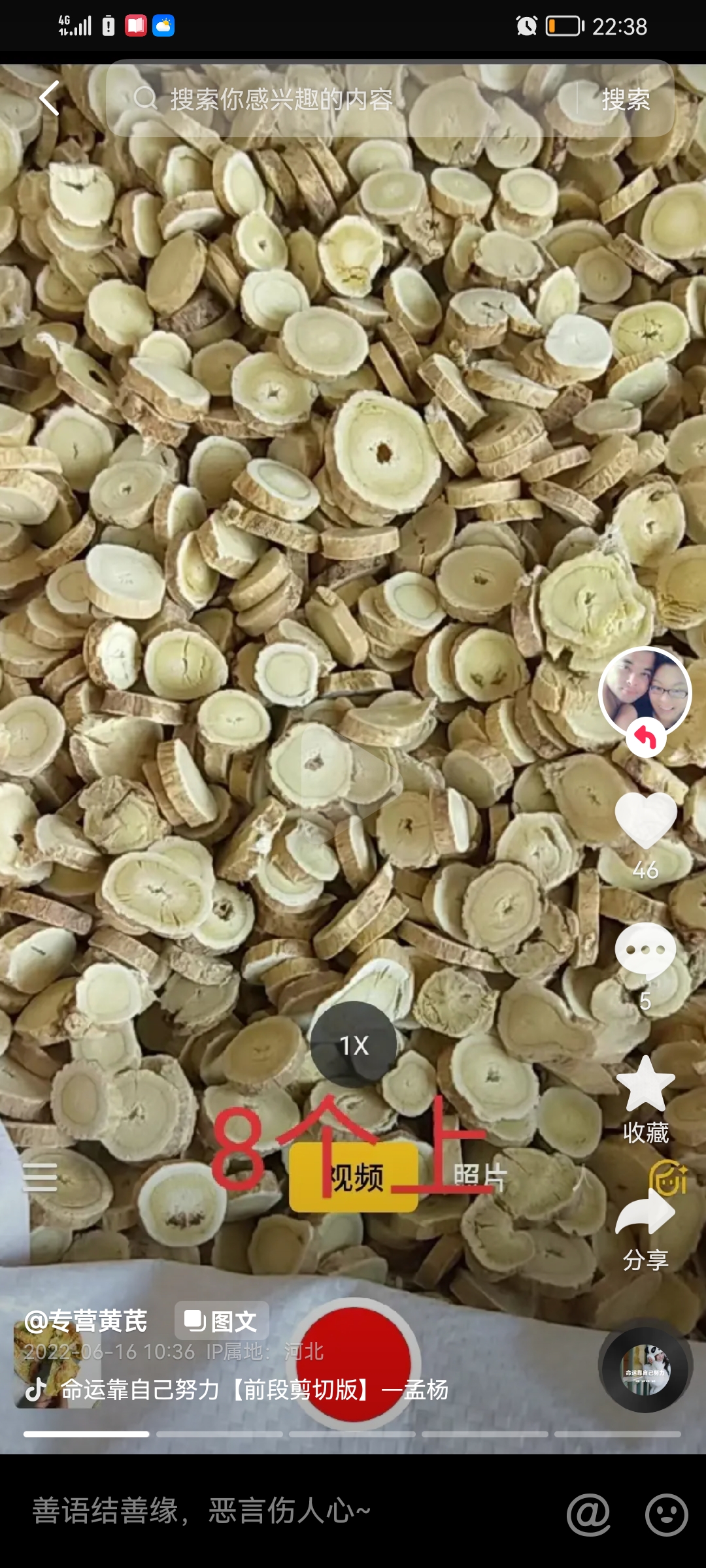
Task: Open the comments bubble
Action: click(x=645, y=951)
